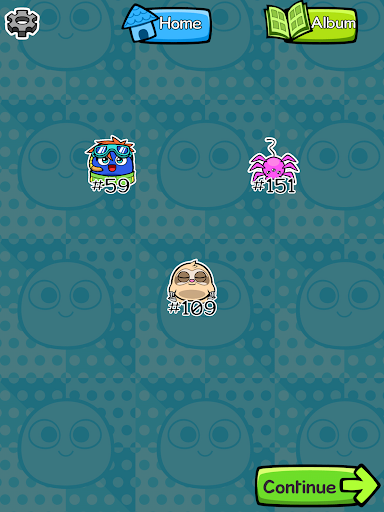Select the #109 sloth sticker
The height and width of the screenshot is (512, 384).
coord(192,288)
